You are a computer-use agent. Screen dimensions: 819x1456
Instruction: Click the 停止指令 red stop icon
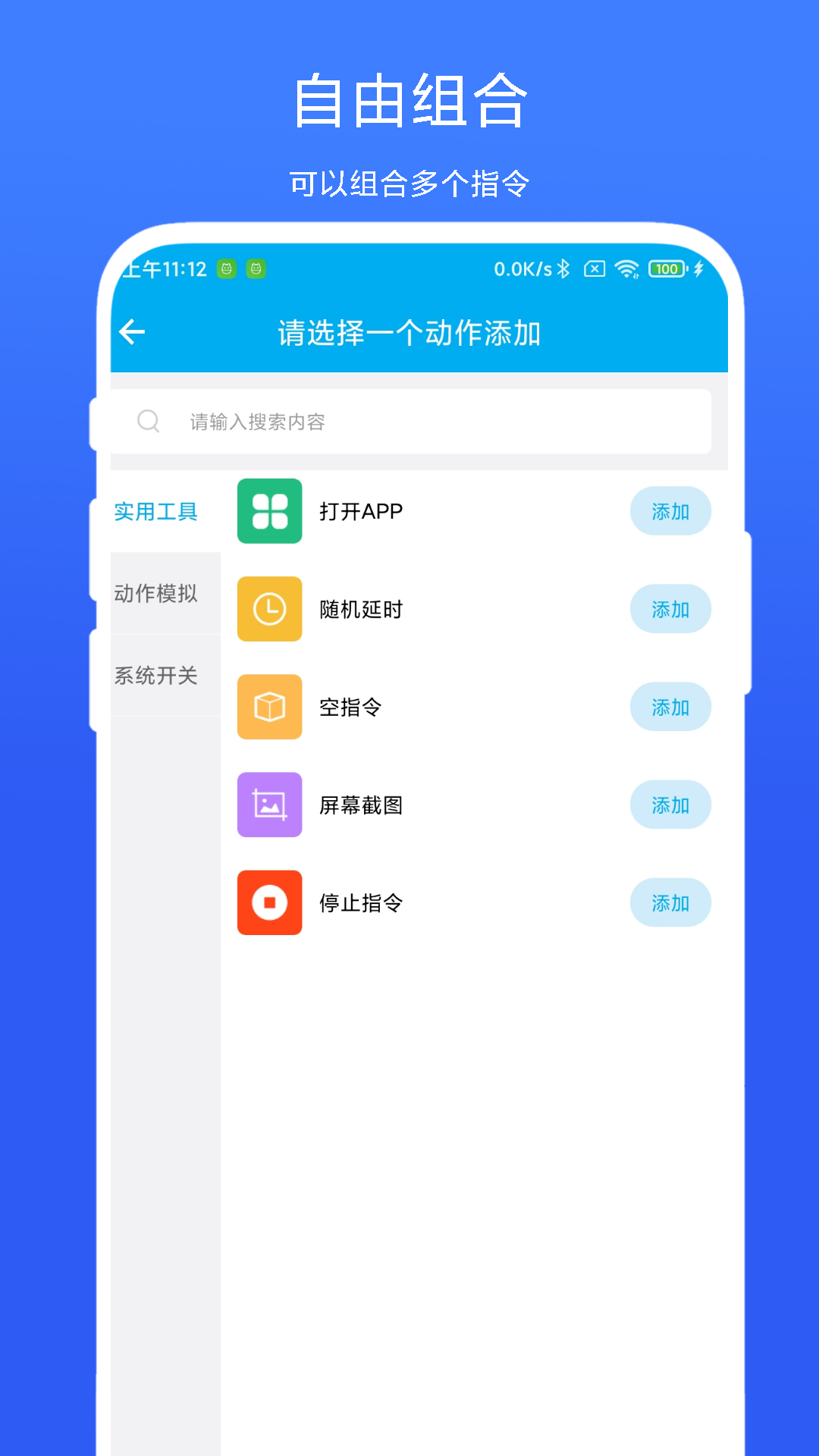[x=269, y=903]
